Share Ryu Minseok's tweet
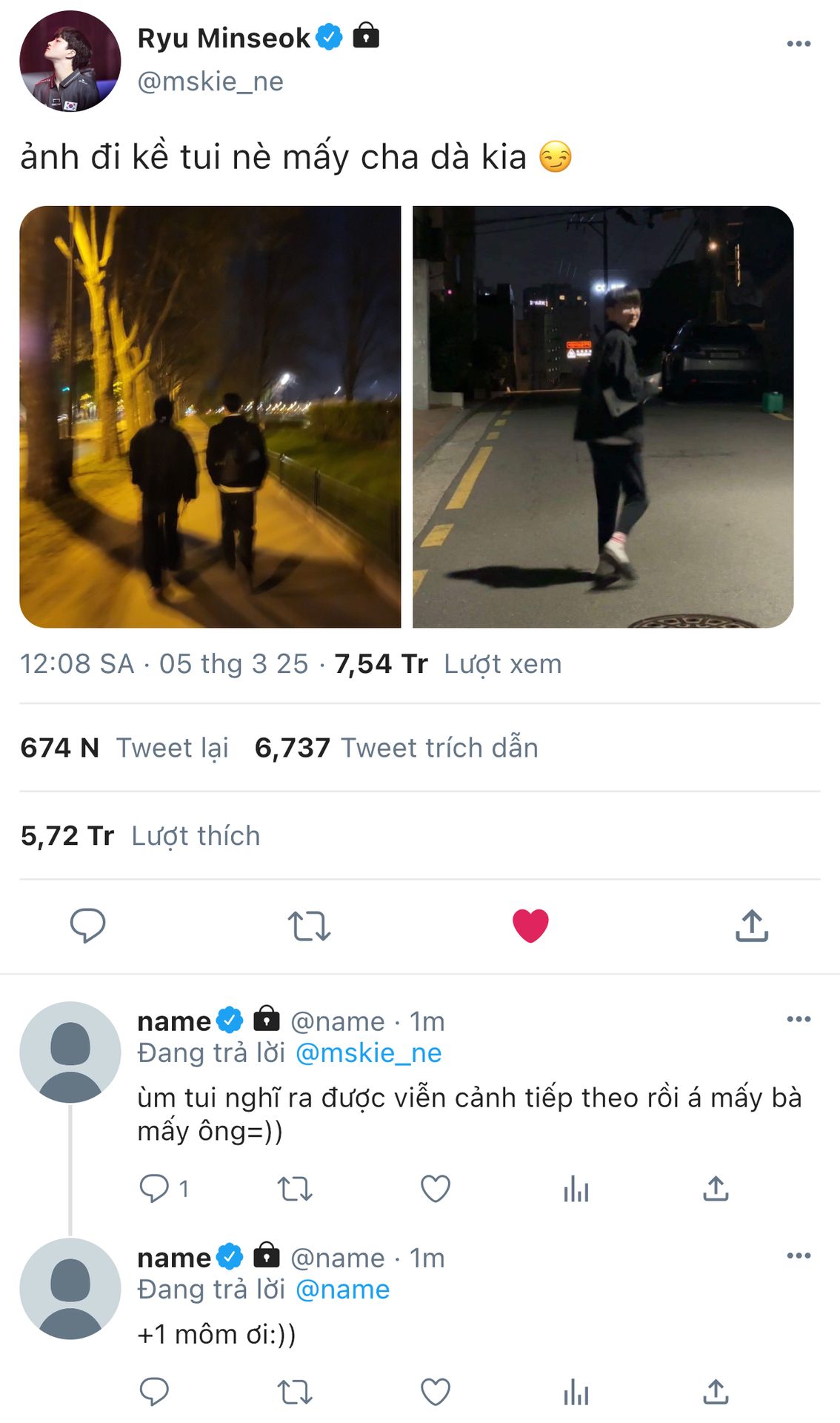840x1423 pixels. (751, 926)
